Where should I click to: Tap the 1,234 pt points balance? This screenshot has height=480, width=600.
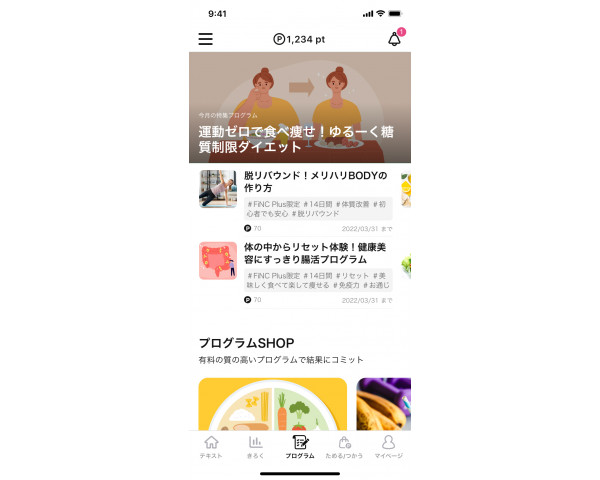[299, 39]
